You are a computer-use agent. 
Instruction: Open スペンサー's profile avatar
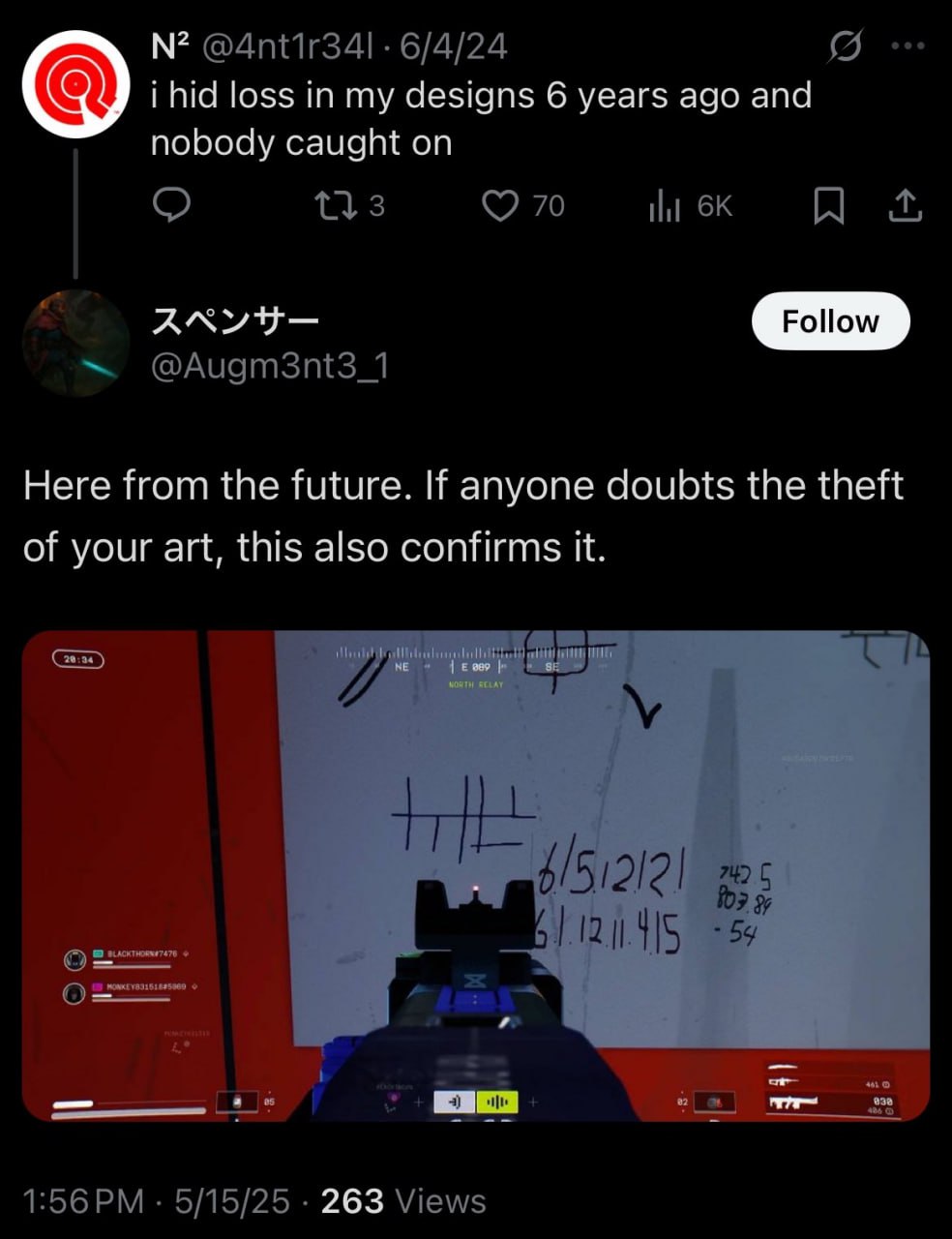(x=75, y=343)
